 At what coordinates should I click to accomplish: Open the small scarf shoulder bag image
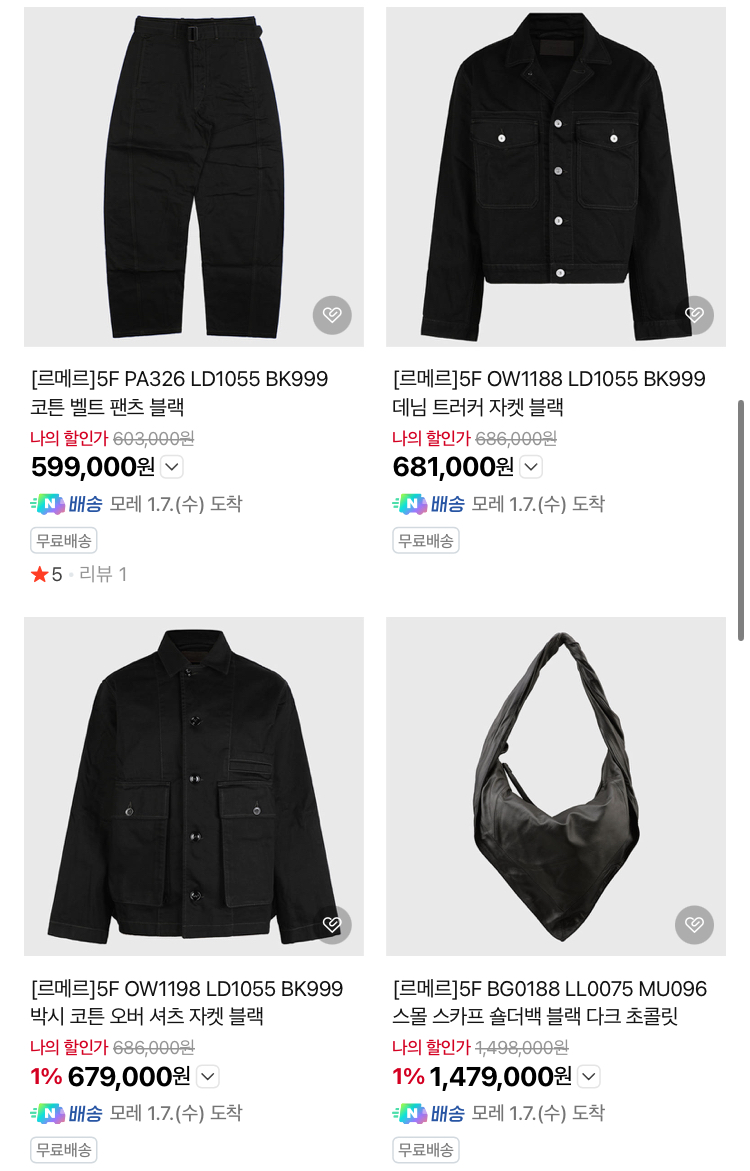pos(555,786)
